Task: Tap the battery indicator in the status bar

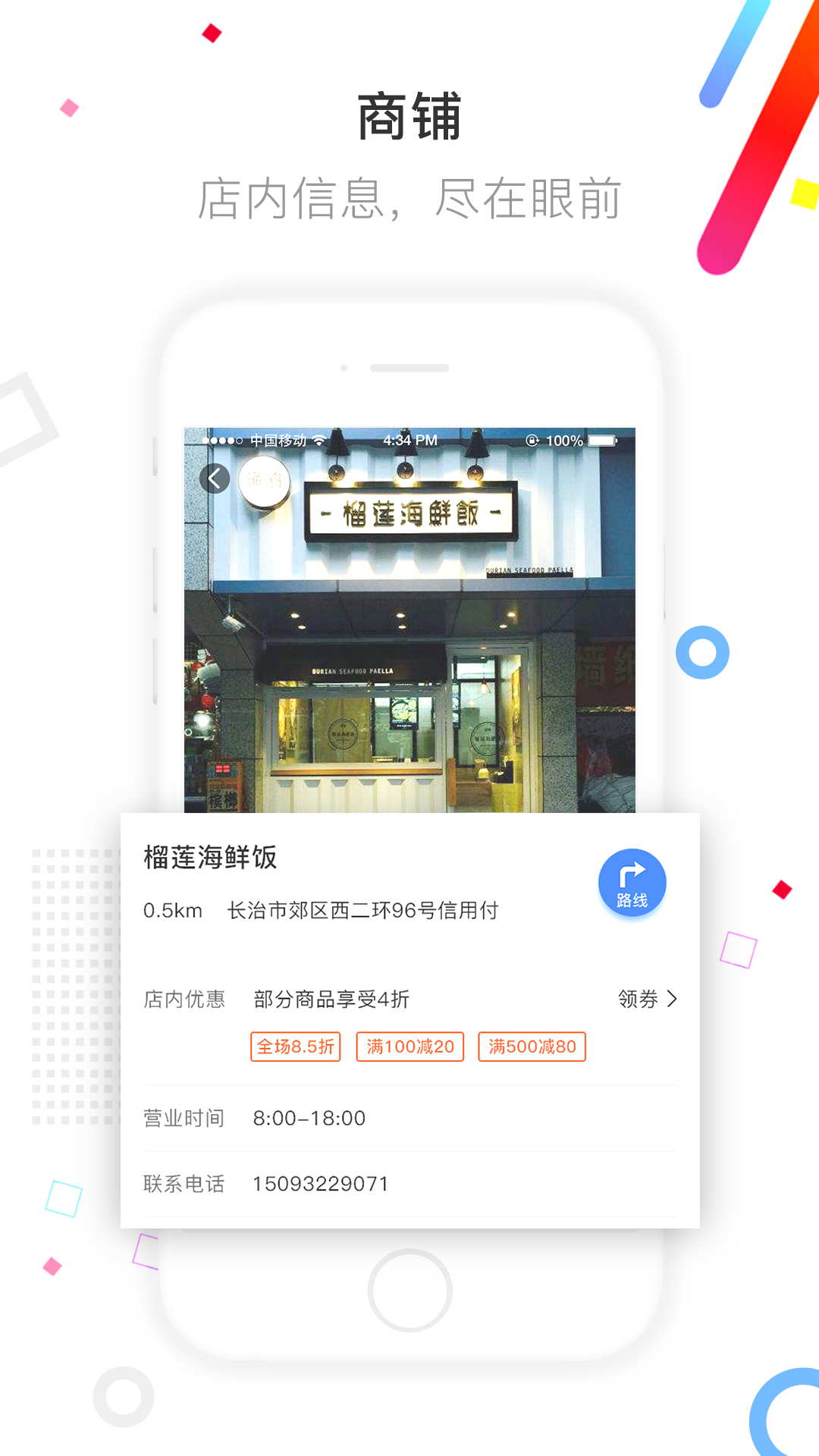Action: tap(603, 441)
